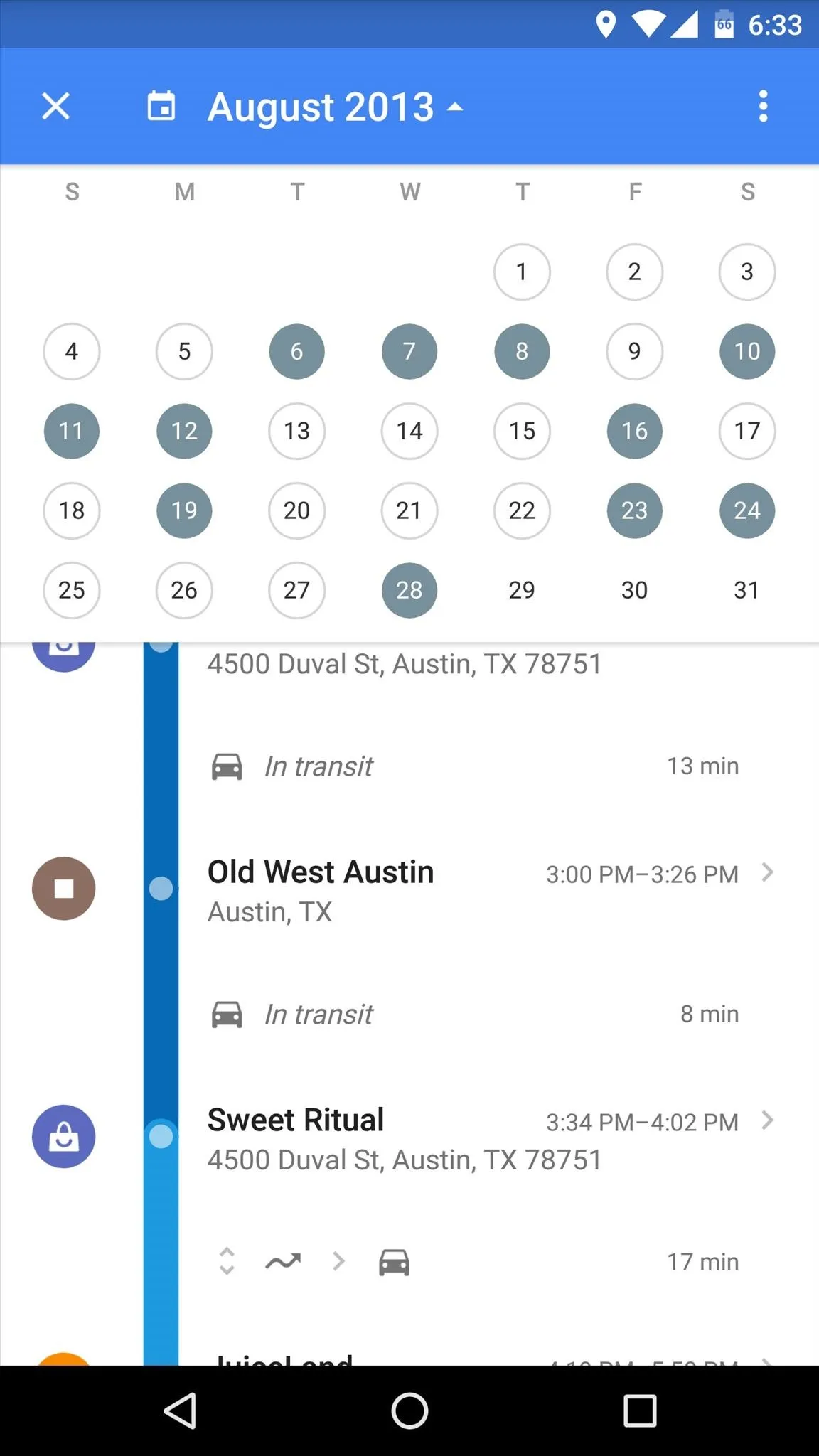Pick August 16 in the calendar
Image resolution: width=819 pixels, height=1456 pixels.
pyautogui.click(x=635, y=431)
